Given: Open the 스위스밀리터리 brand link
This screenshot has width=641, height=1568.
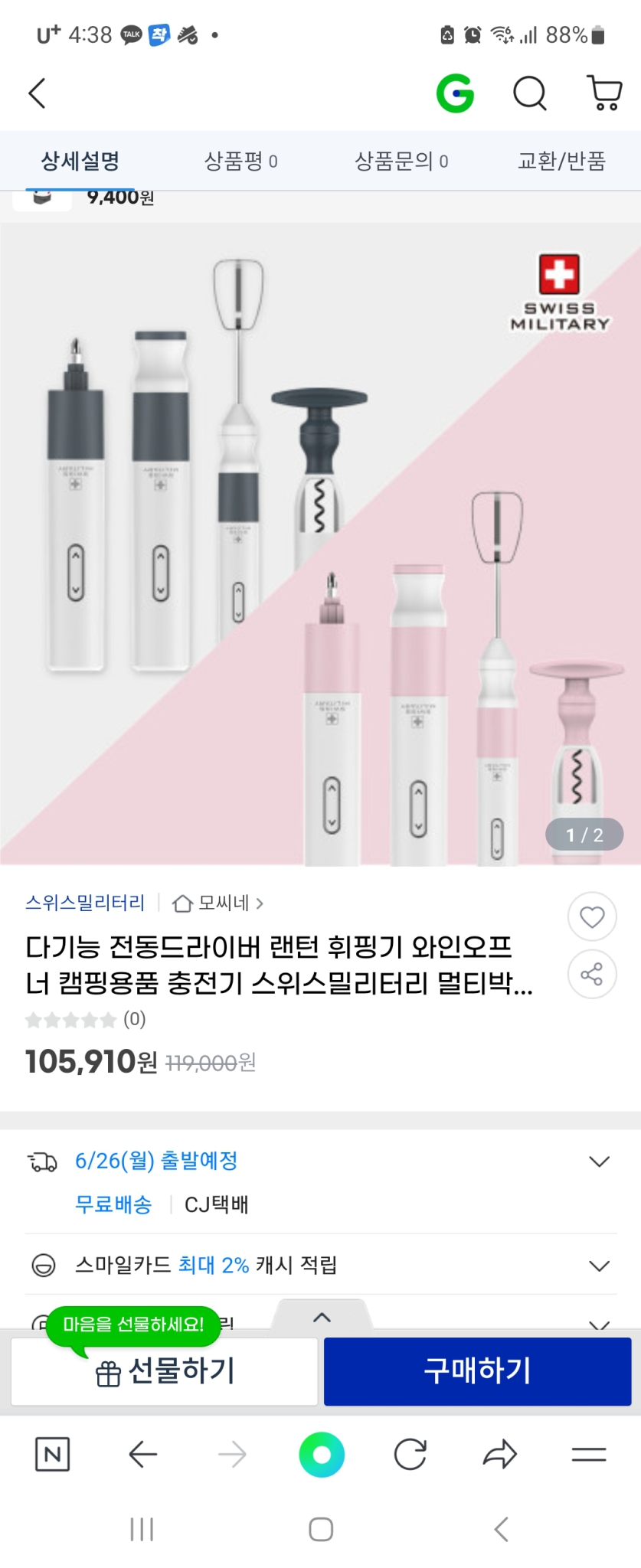Looking at the screenshot, I should tap(84, 903).
